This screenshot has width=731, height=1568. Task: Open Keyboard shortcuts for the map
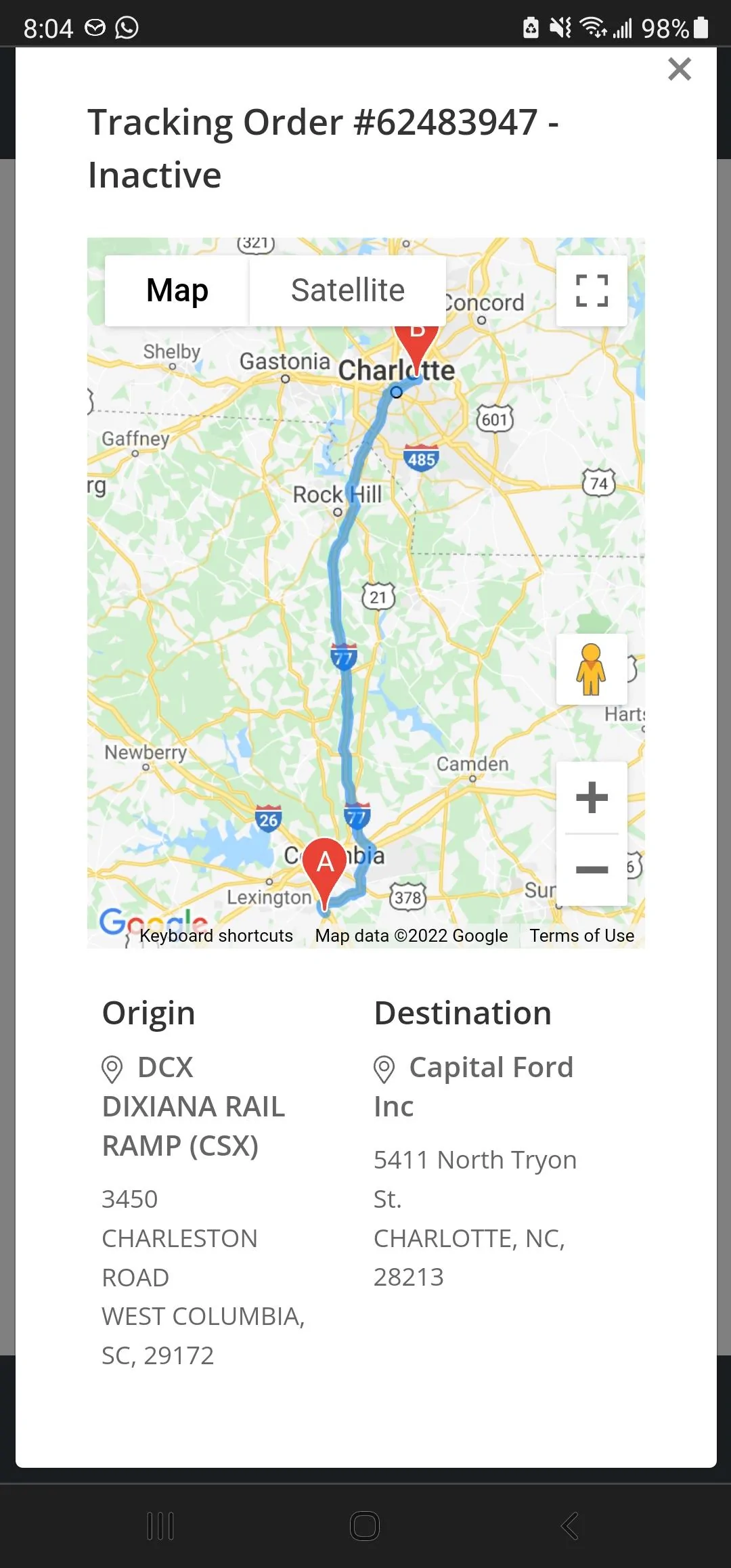(217, 936)
